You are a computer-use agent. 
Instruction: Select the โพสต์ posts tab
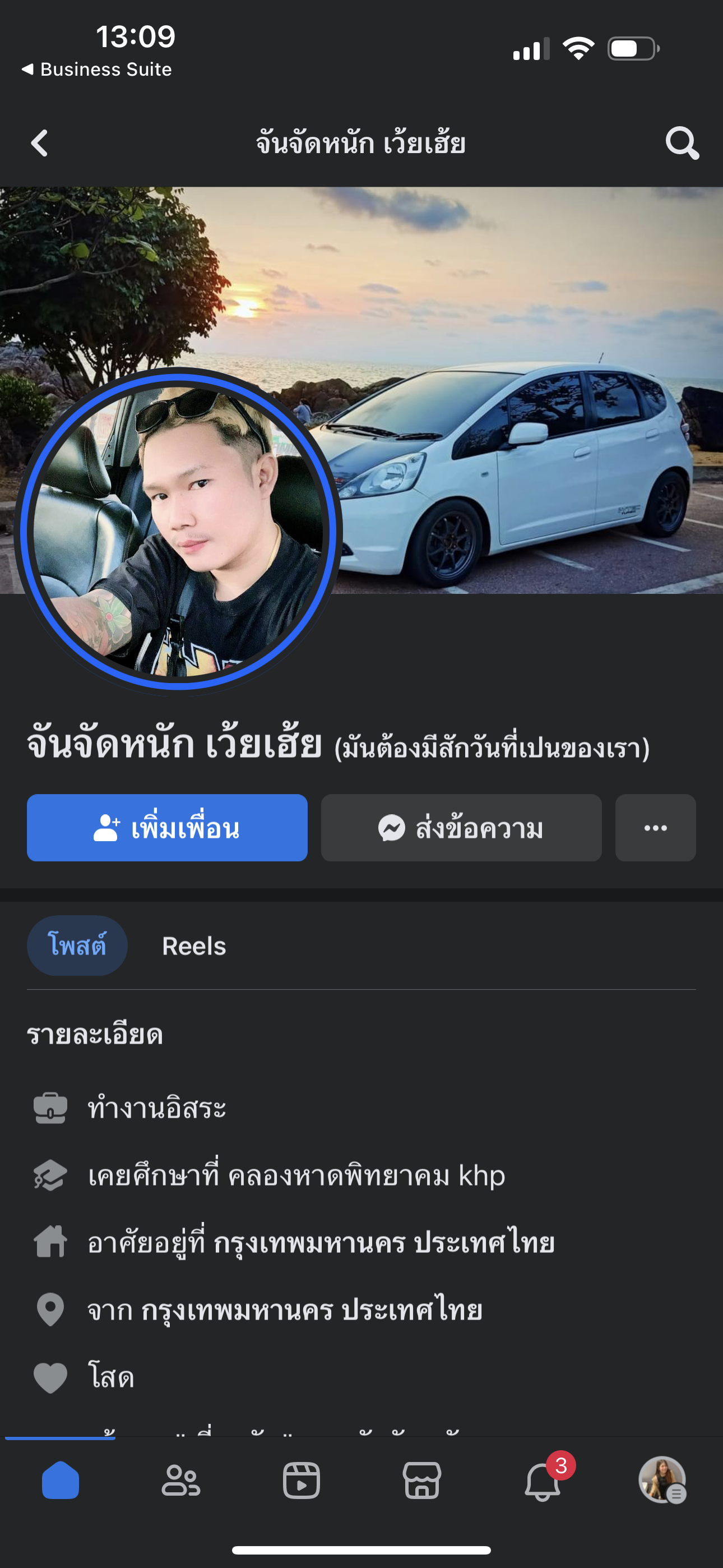[x=77, y=946]
